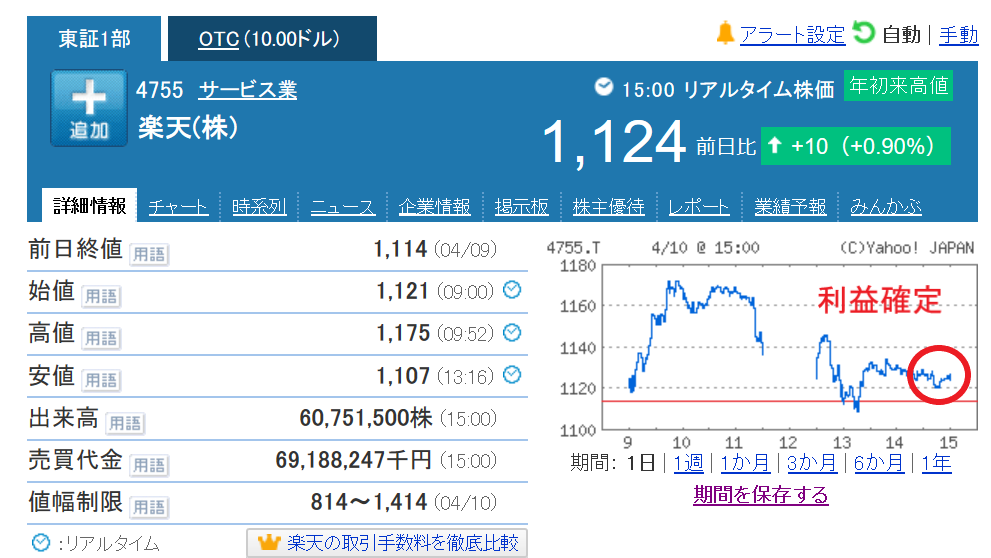
Task: Switch price updates to 手動
Action: [x=958, y=34]
